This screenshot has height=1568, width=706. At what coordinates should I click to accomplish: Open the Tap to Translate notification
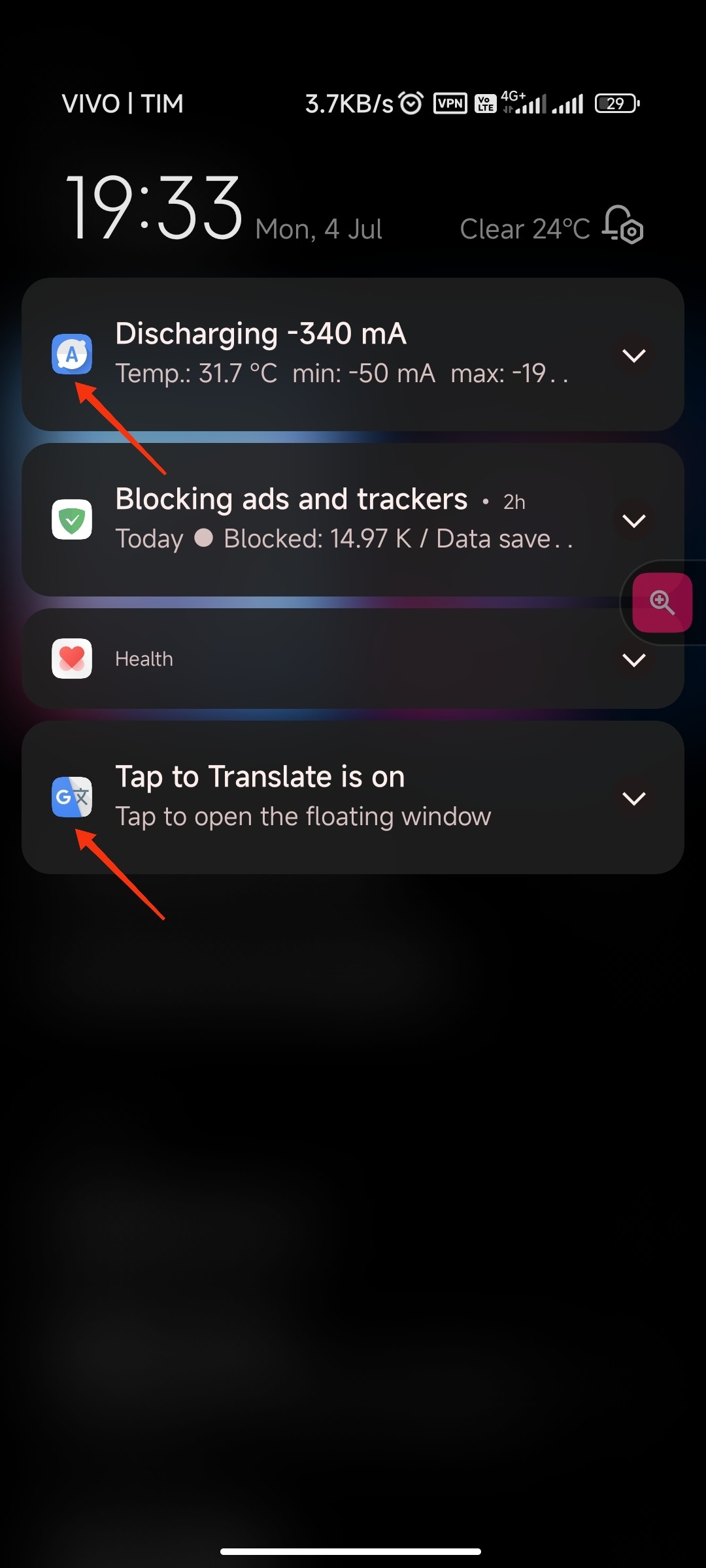pos(353,797)
